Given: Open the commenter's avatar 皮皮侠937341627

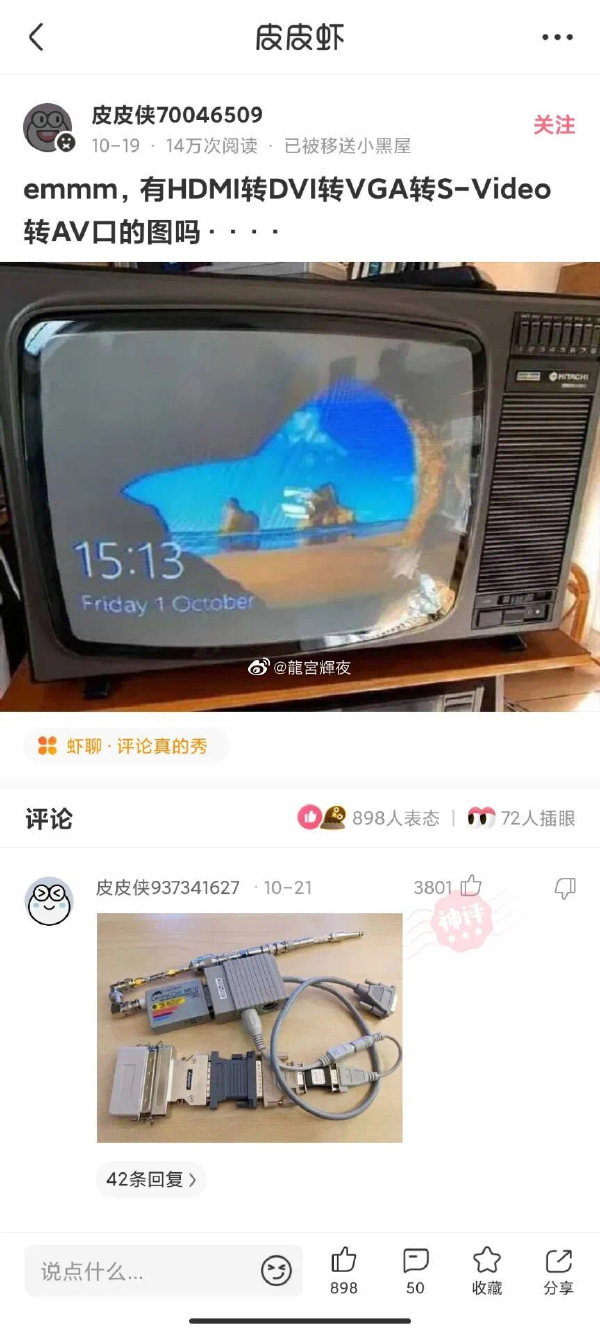Looking at the screenshot, I should 48,901.
